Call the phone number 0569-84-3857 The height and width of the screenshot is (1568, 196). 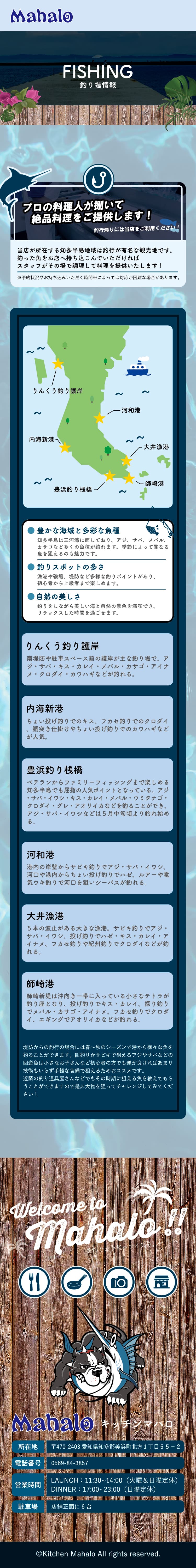coord(70,1463)
